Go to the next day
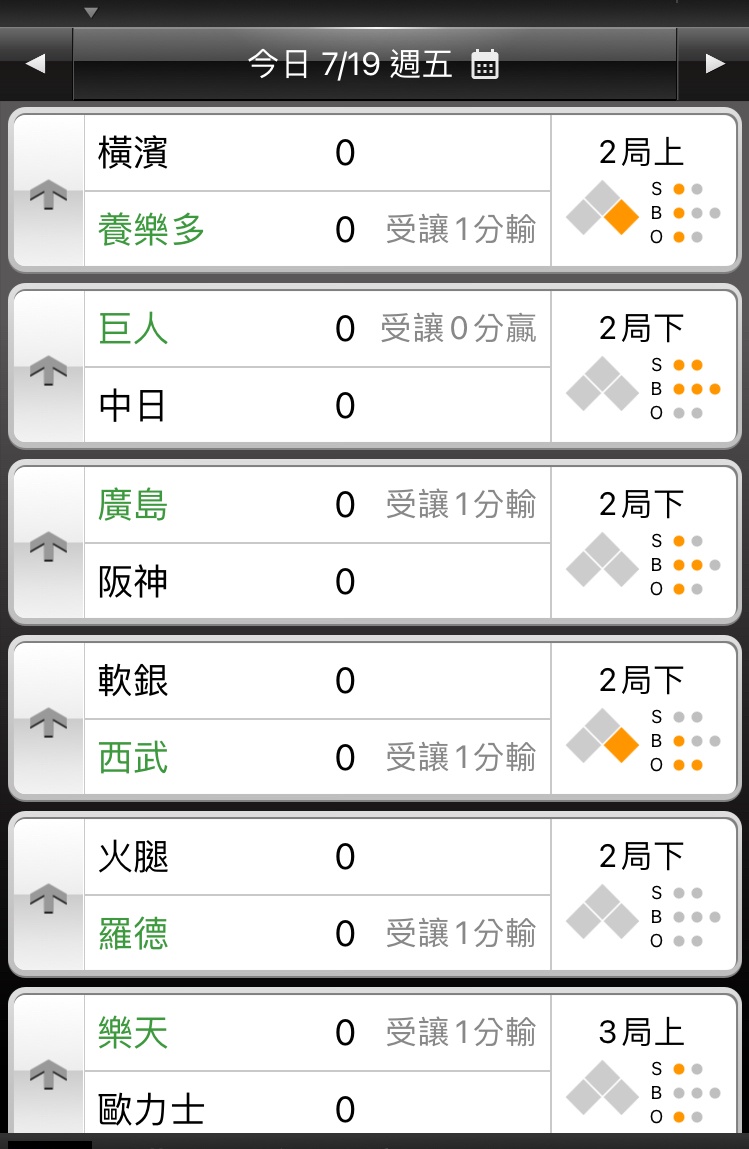This screenshot has height=1149, width=749. [713, 65]
